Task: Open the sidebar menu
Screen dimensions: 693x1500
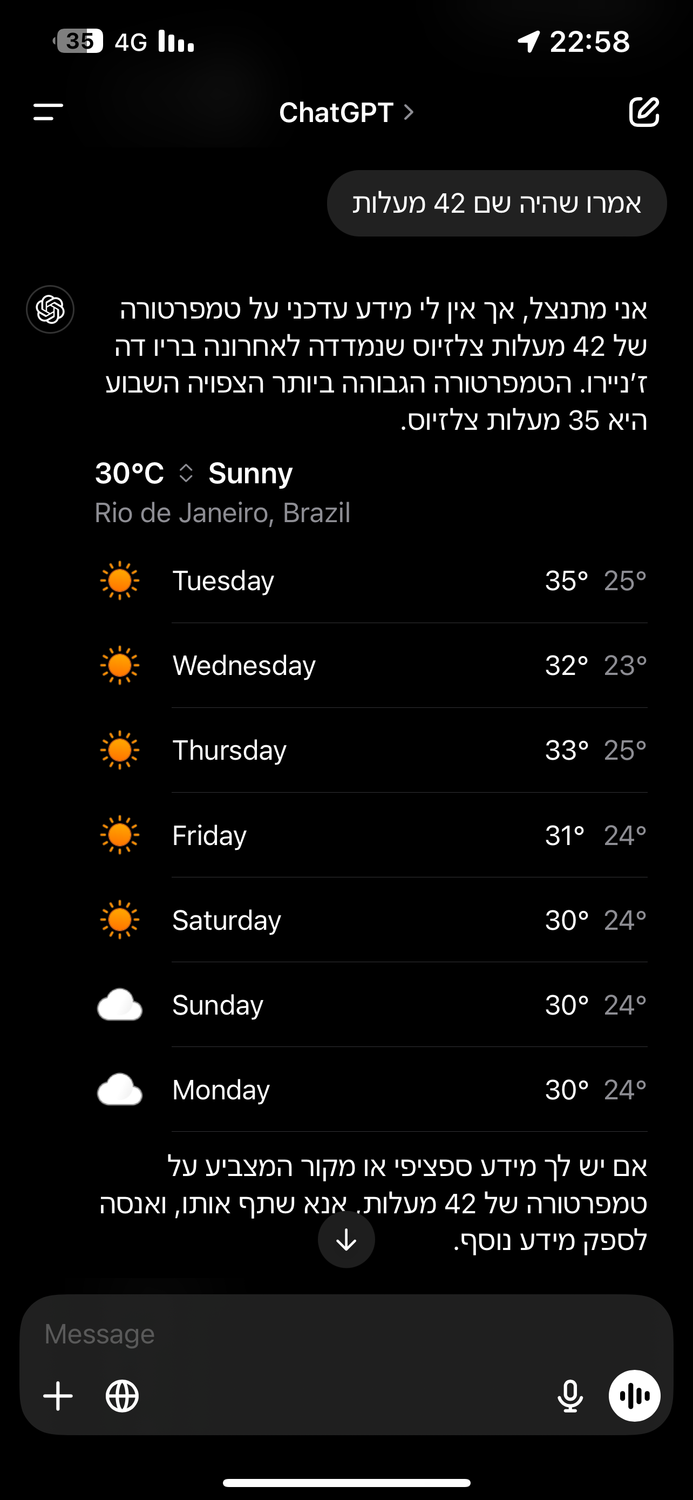Action: tap(48, 112)
